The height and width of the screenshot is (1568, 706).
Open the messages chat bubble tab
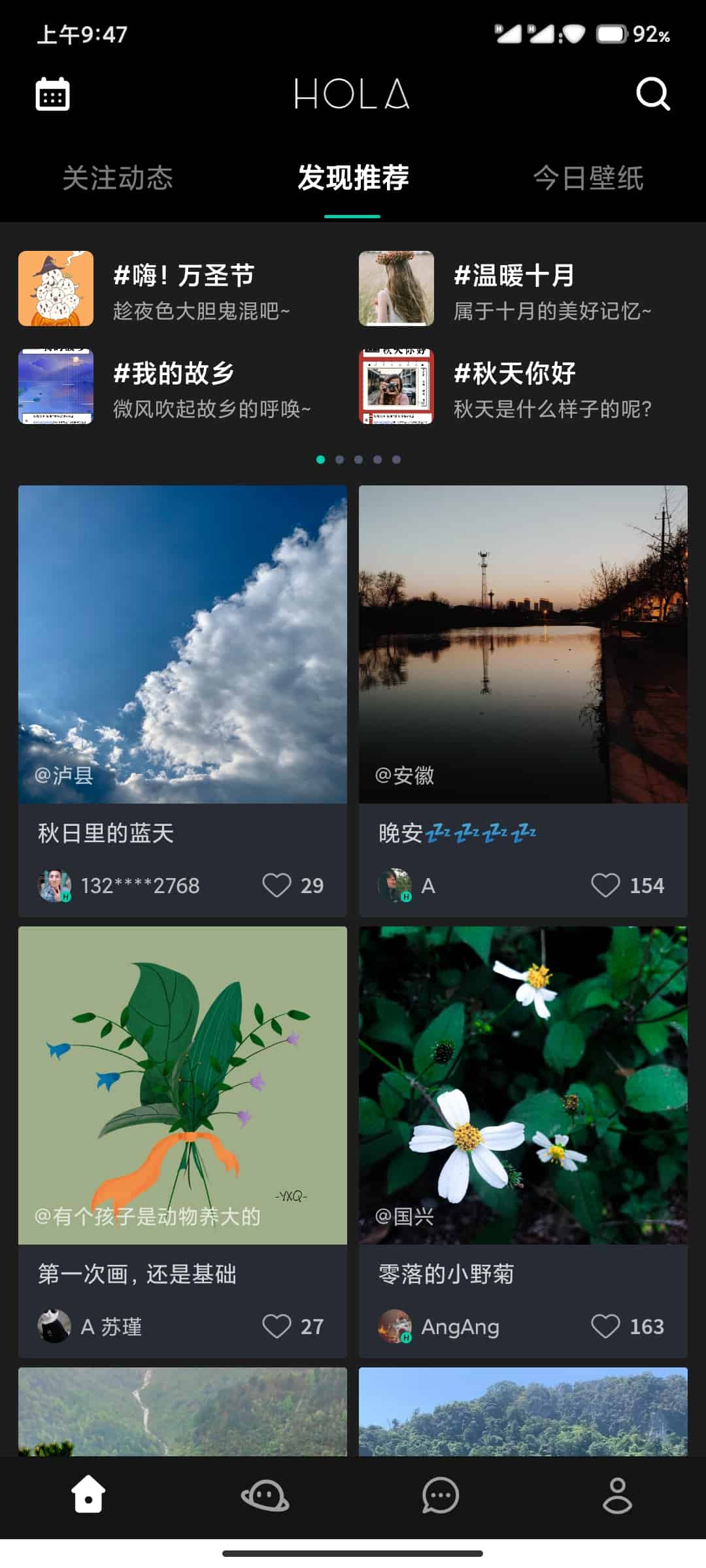point(441,1495)
